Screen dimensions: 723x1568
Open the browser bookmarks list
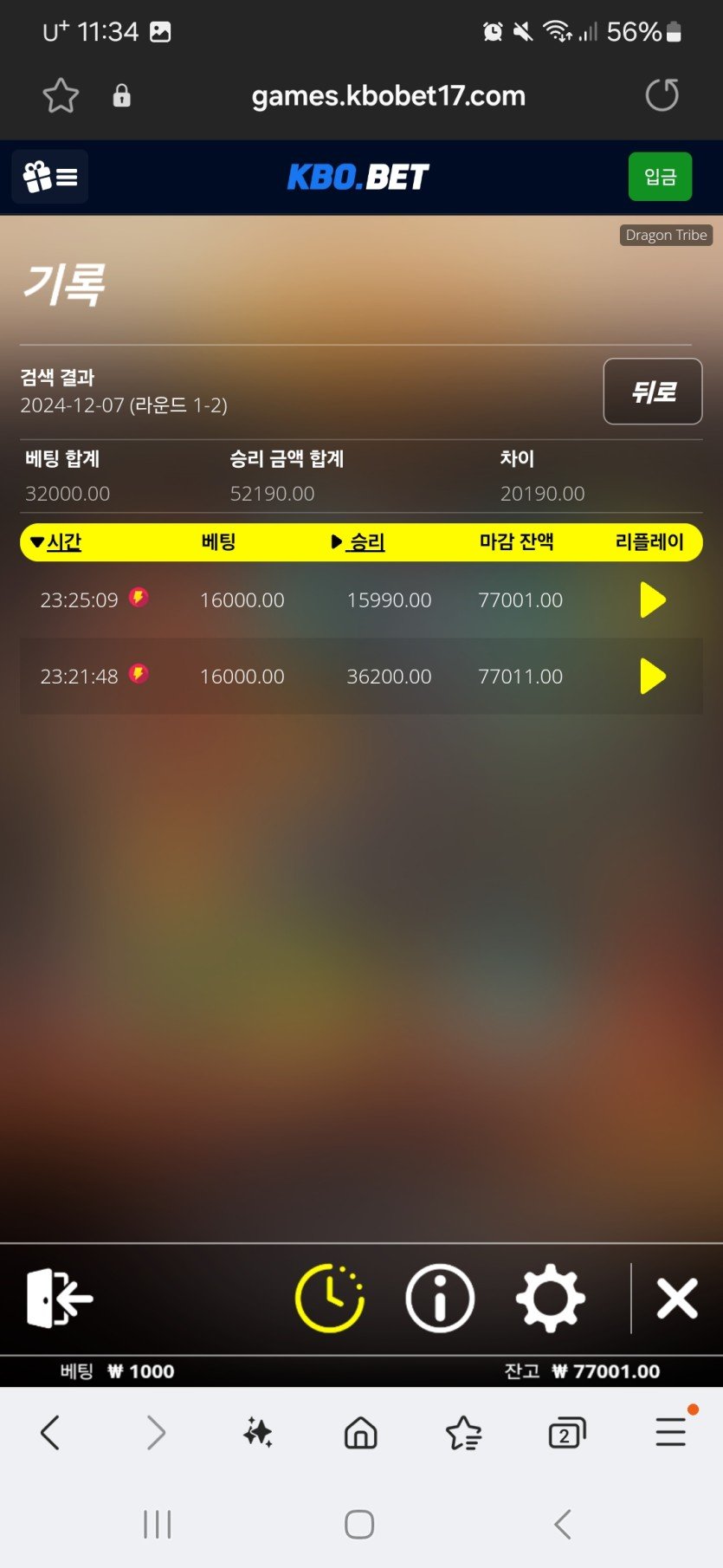pyautogui.click(x=464, y=1433)
